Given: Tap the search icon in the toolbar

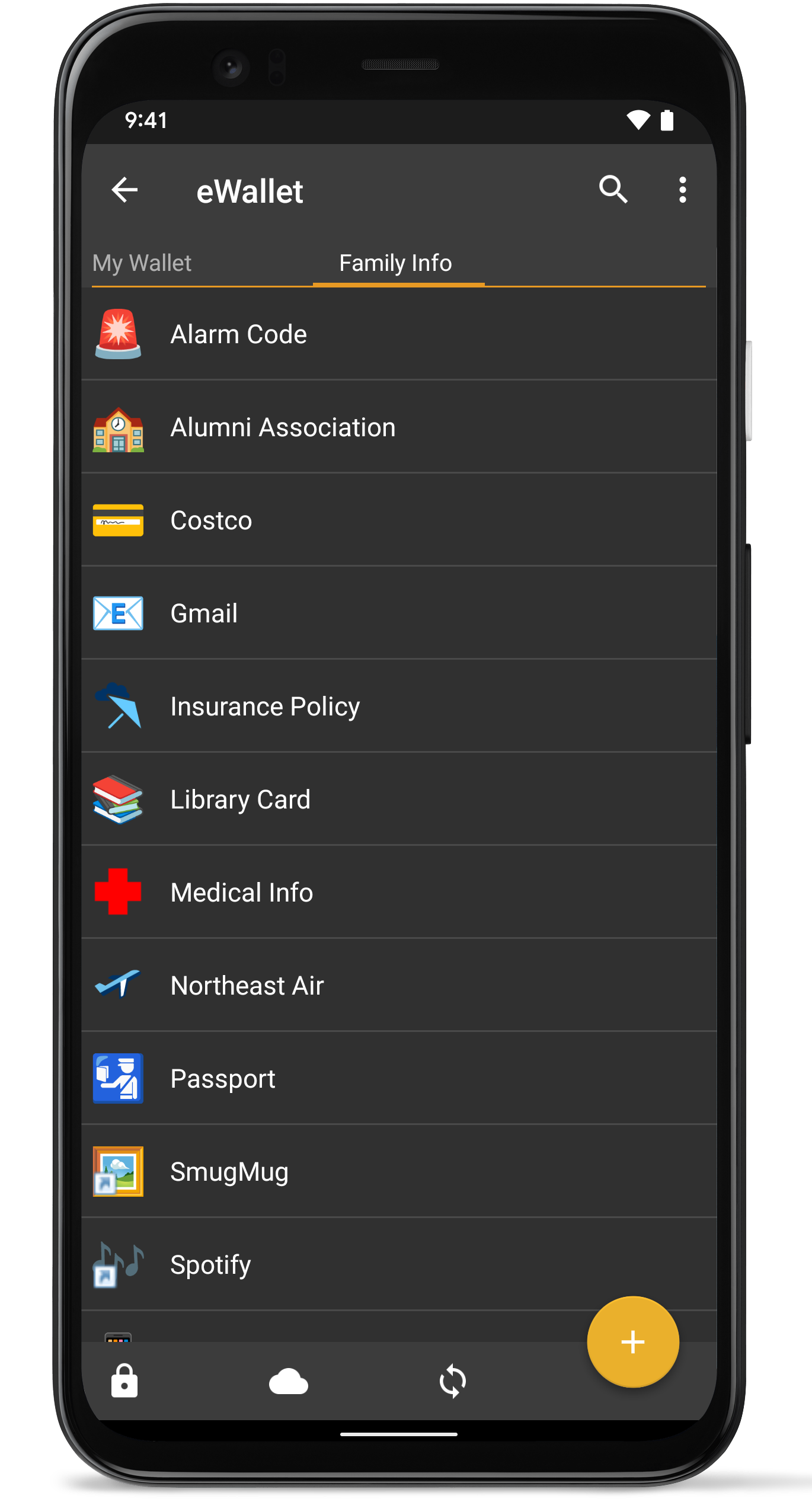Looking at the screenshot, I should point(614,190).
